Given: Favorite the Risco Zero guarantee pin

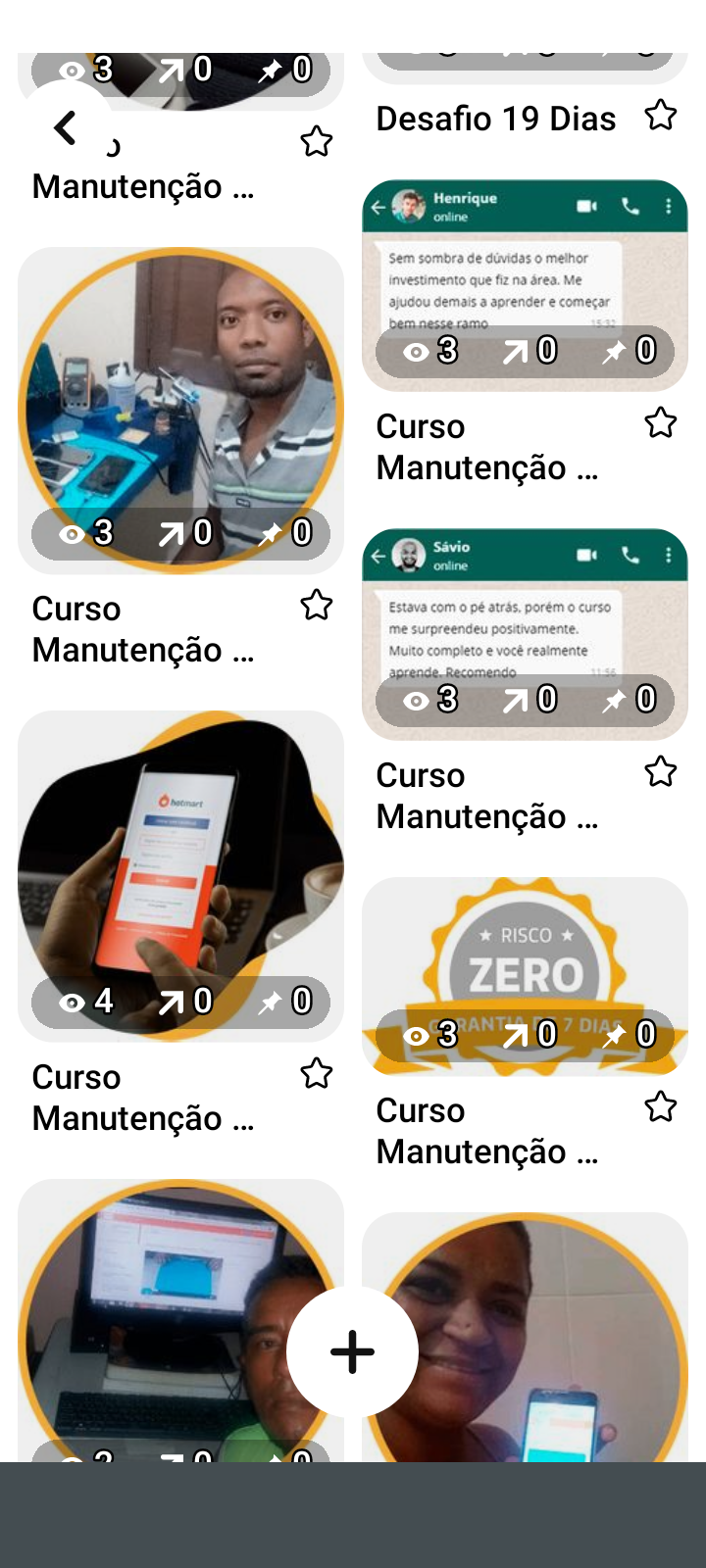Looking at the screenshot, I should pyautogui.click(x=661, y=1107).
